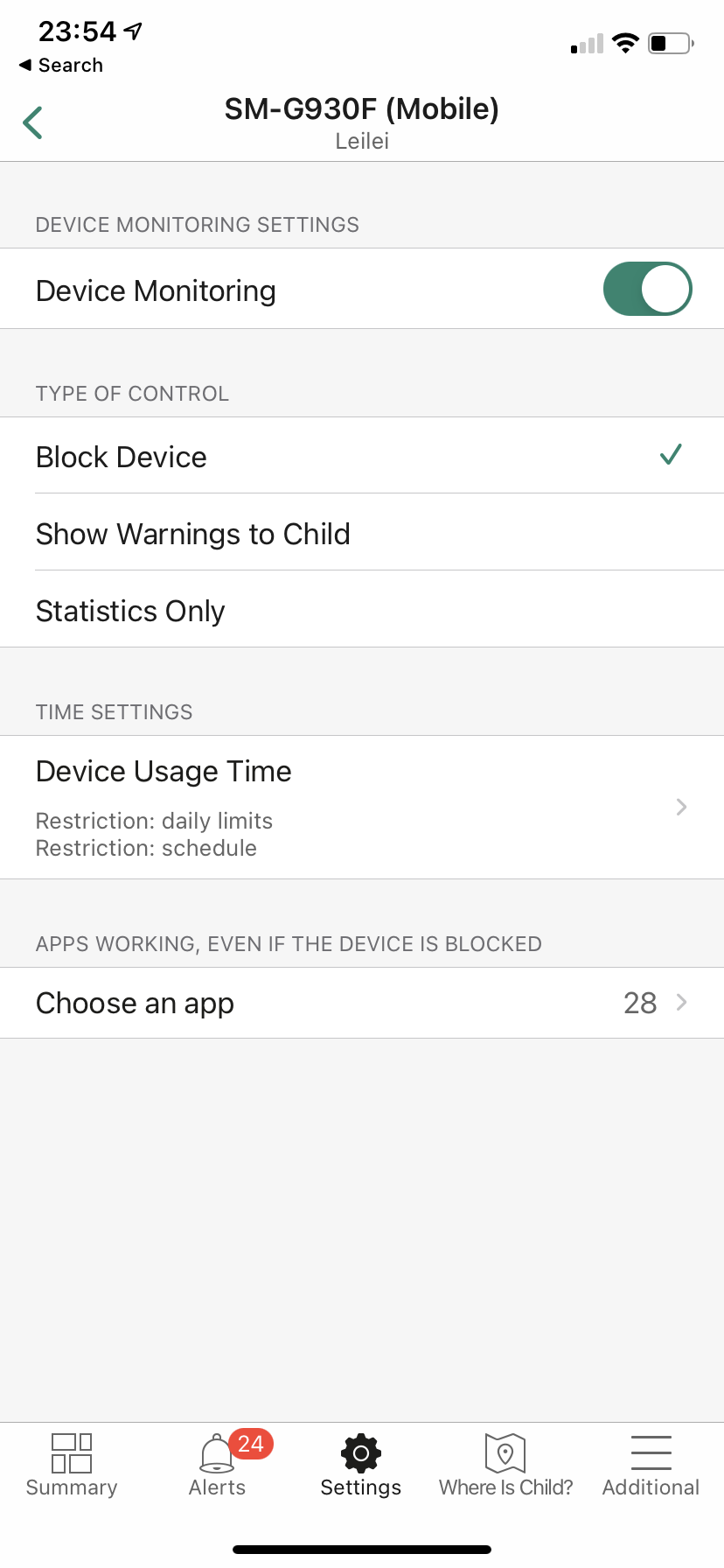Open the Alerts tab
724x1568 pixels.
(218, 1466)
